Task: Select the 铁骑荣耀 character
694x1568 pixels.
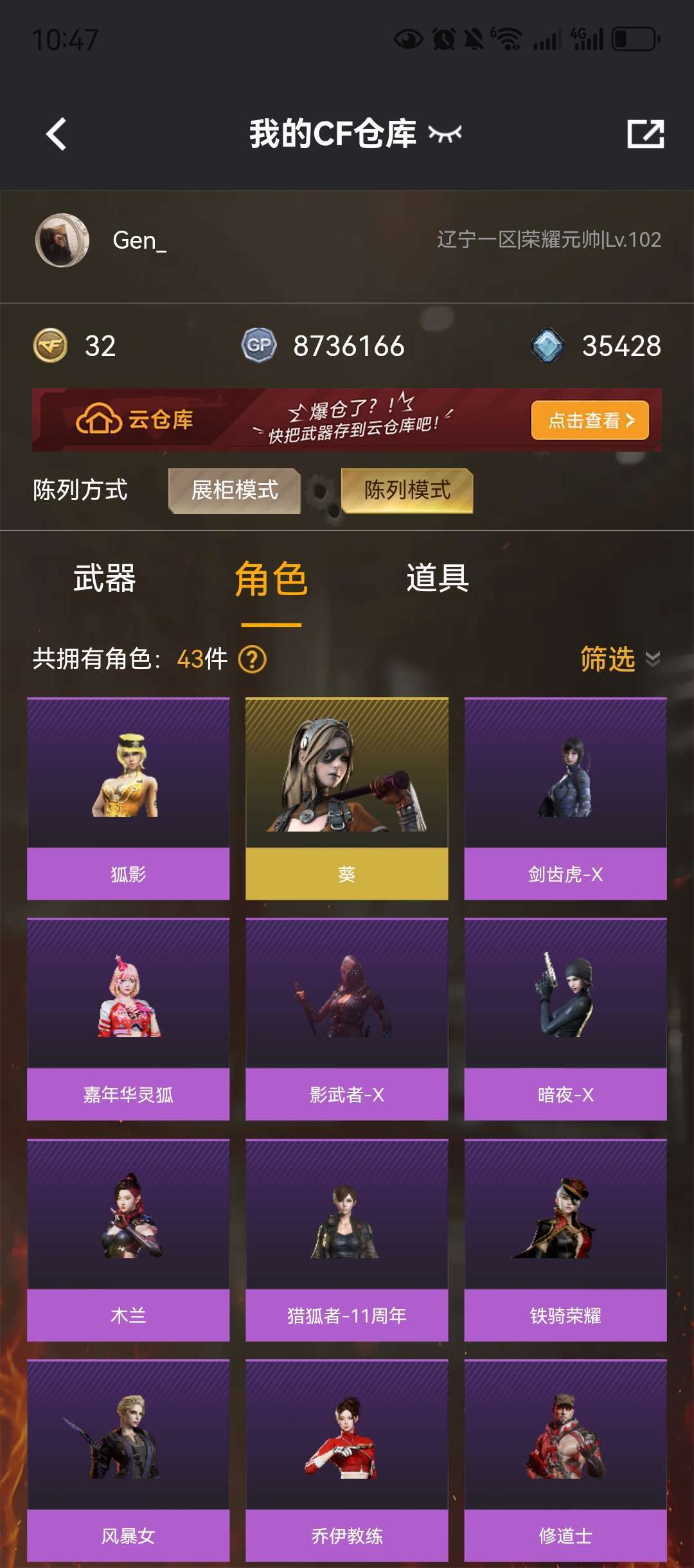Action: tap(565, 1240)
